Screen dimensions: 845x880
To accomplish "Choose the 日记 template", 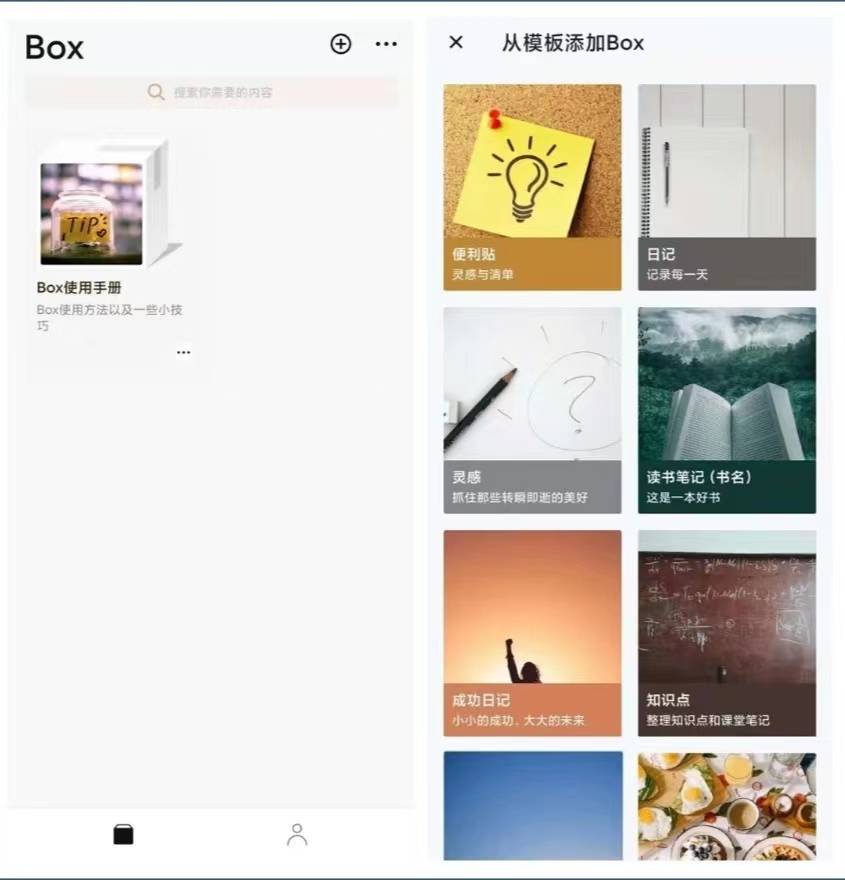I will coord(727,187).
